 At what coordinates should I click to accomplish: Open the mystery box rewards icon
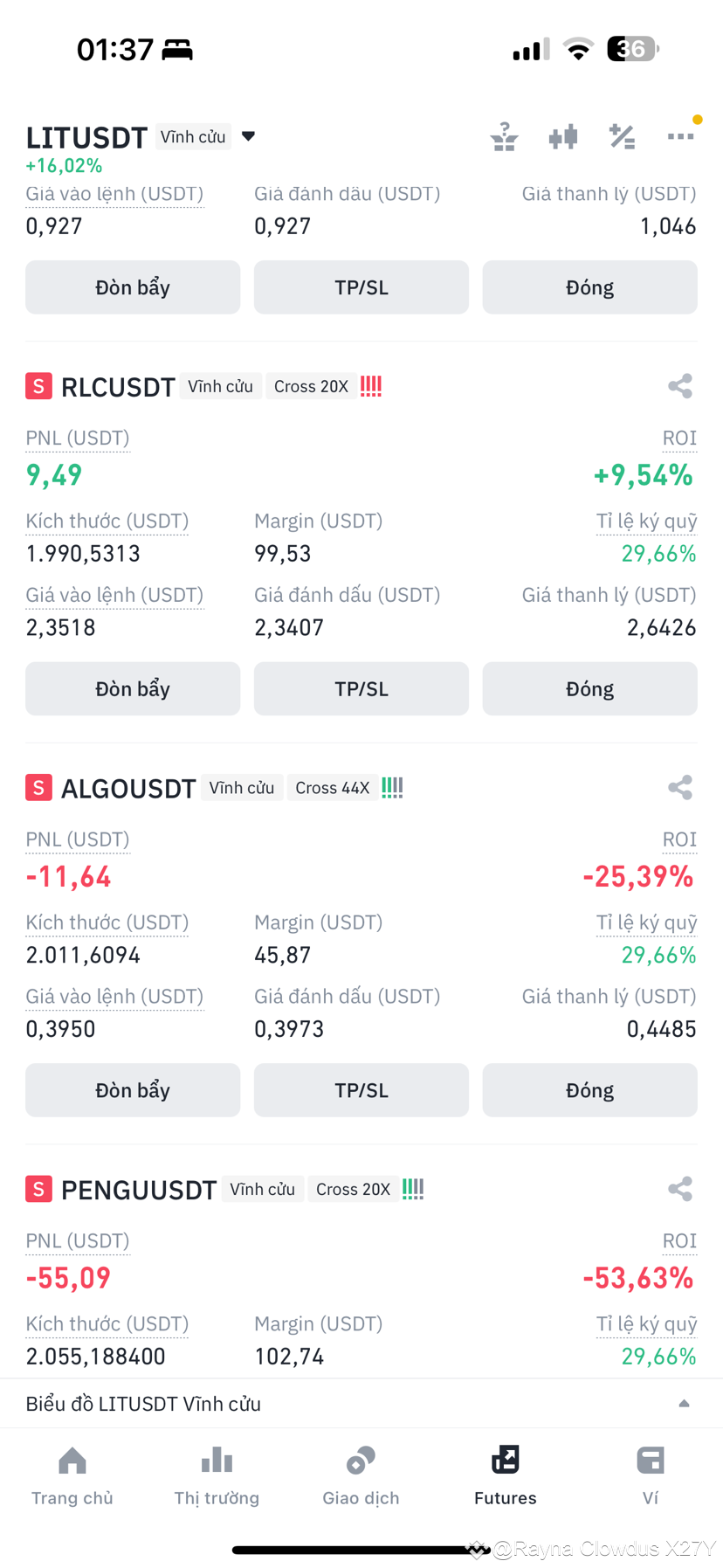pyautogui.click(x=504, y=136)
